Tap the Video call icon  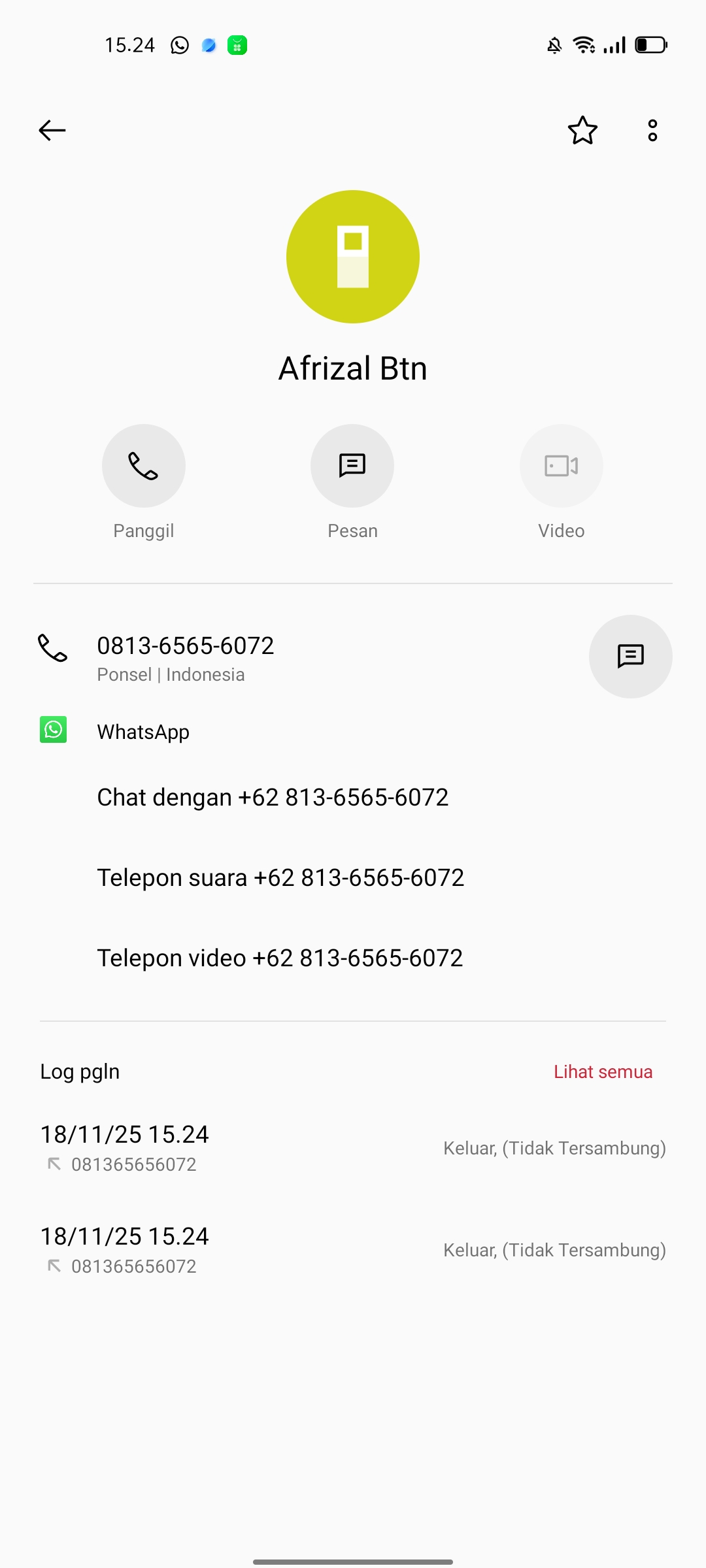click(561, 466)
